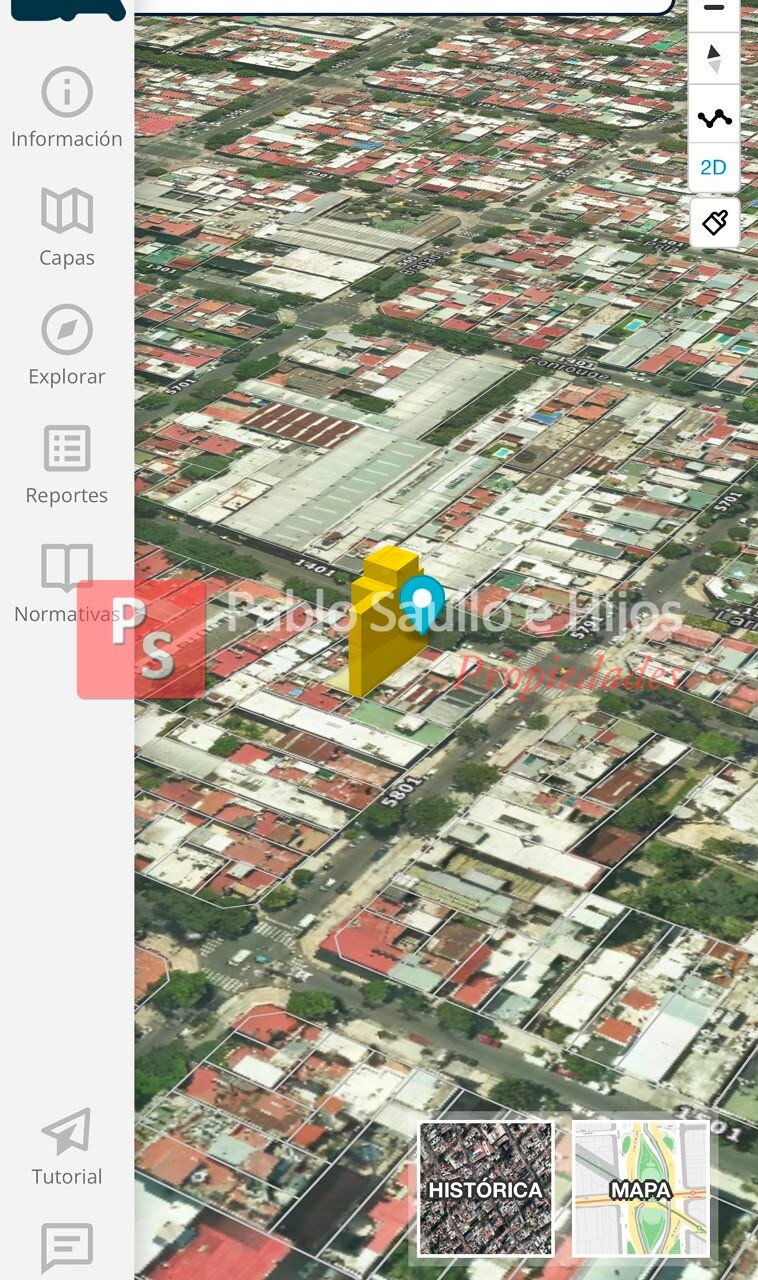Switch the map to 2D view

(x=714, y=167)
